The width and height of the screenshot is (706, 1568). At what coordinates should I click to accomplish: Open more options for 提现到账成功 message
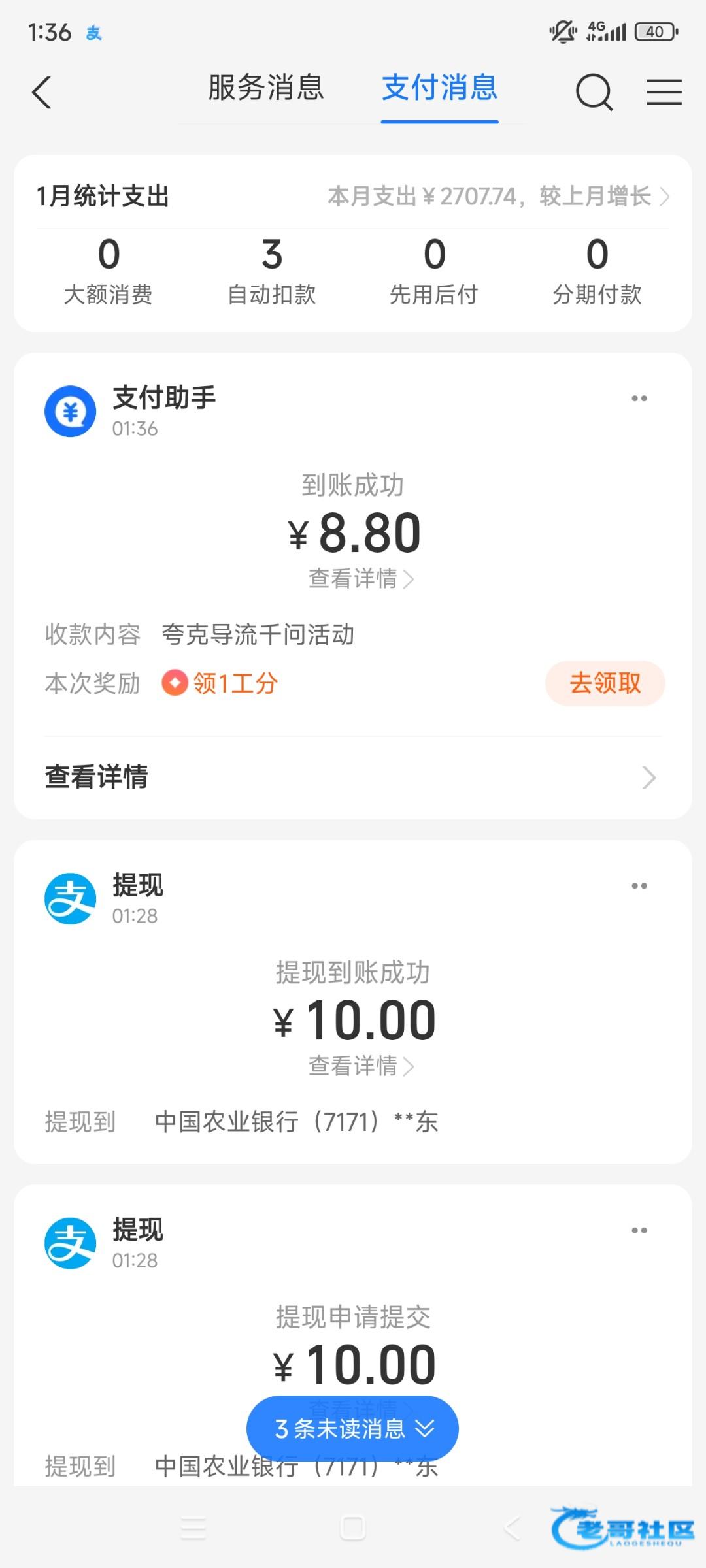point(639,886)
